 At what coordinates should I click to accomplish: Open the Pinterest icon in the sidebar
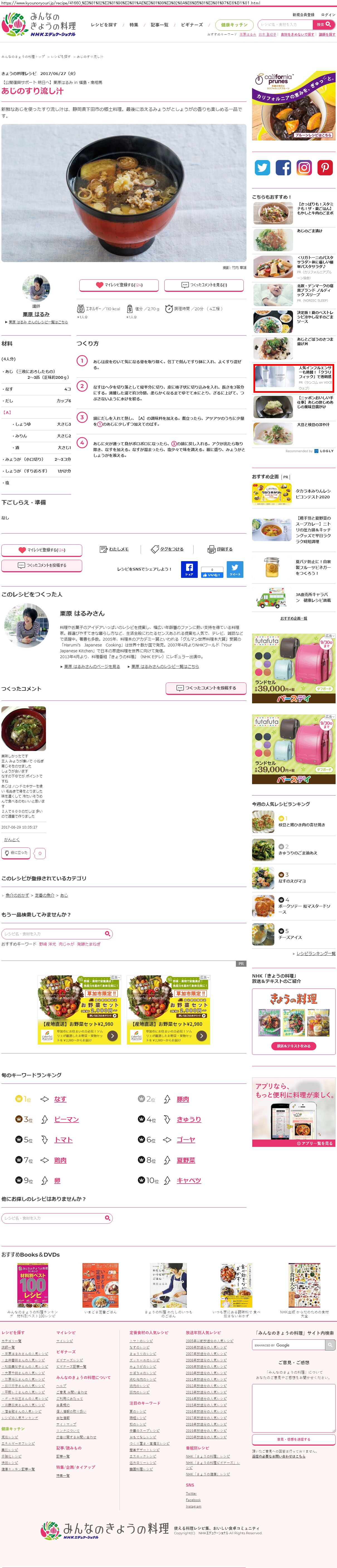325,167
